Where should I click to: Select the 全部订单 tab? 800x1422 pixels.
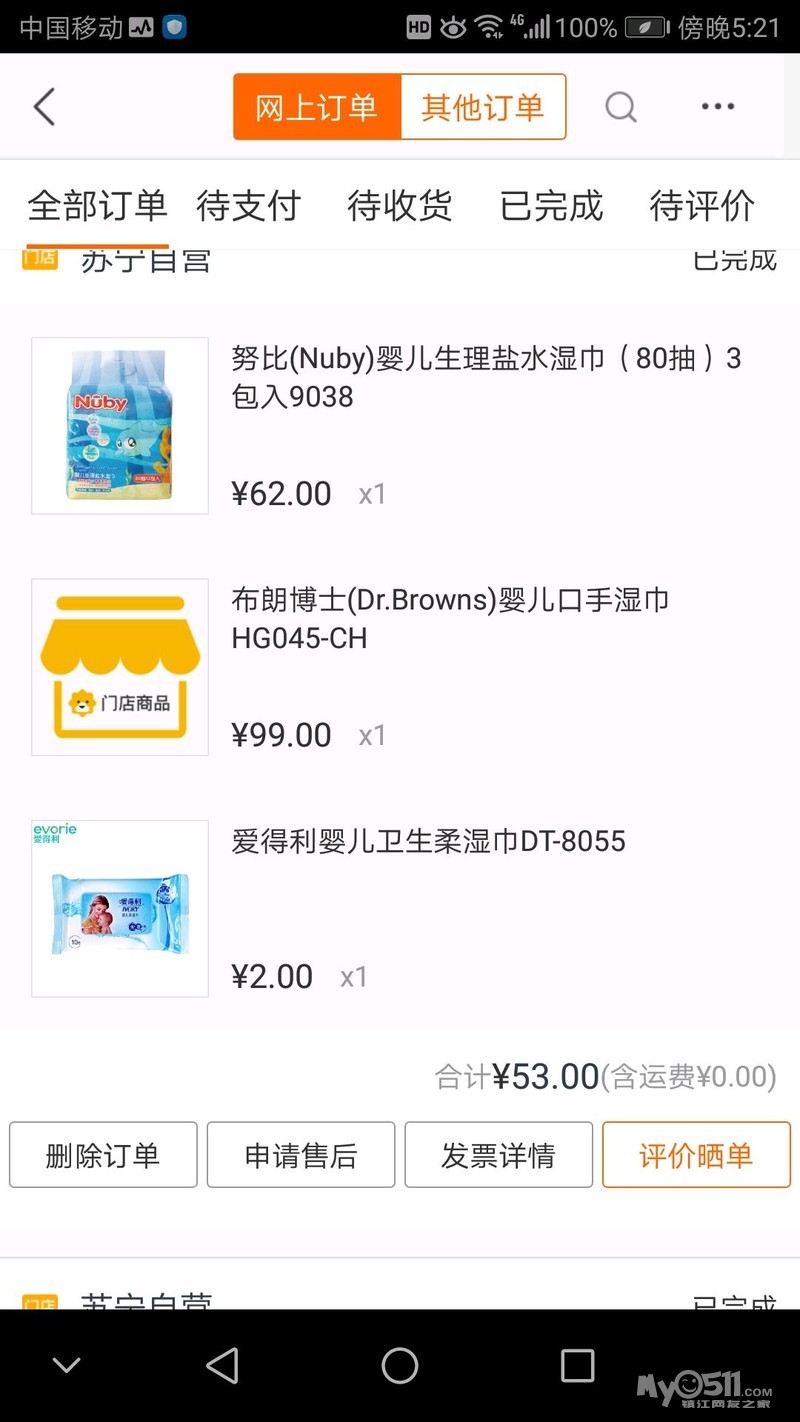pyautogui.click(x=97, y=206)
